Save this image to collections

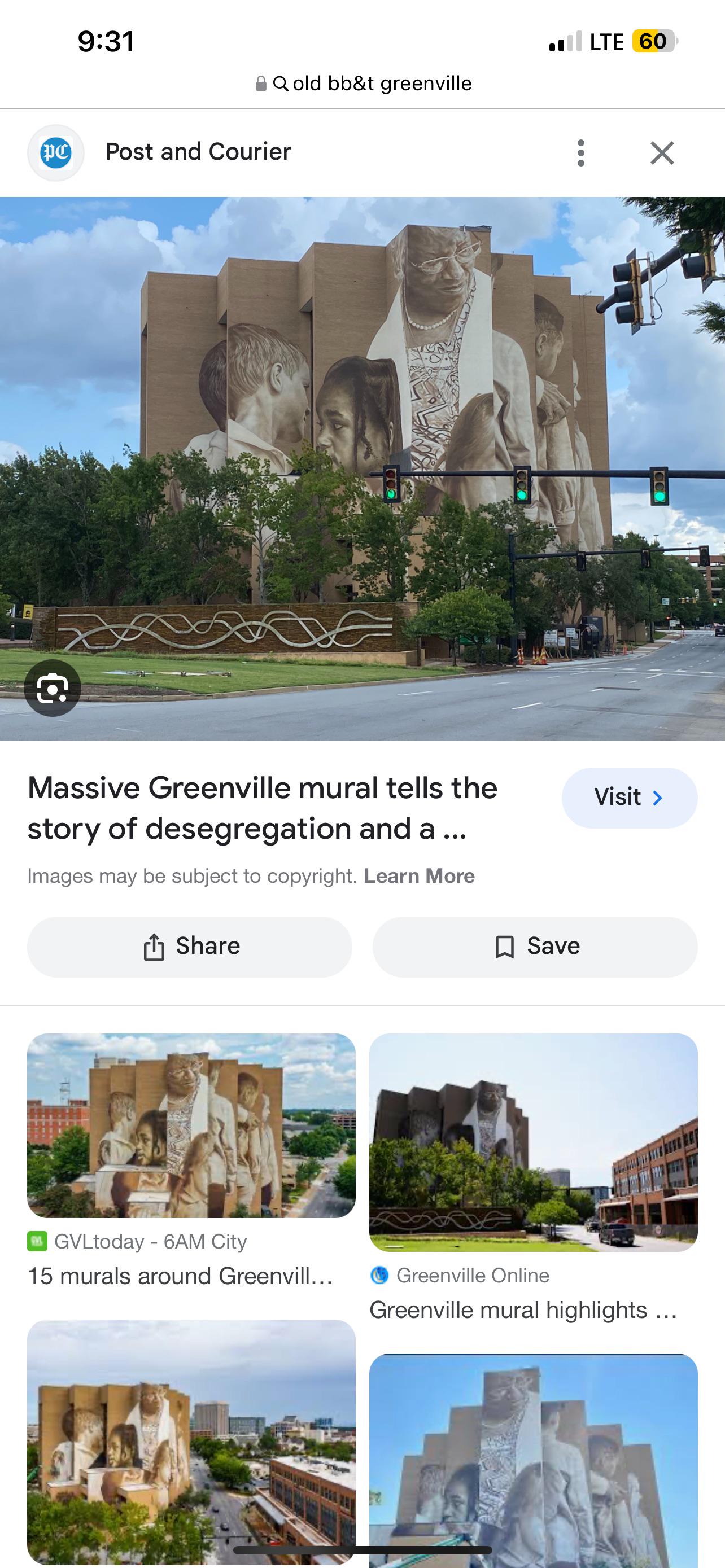(x=535, y=947)
